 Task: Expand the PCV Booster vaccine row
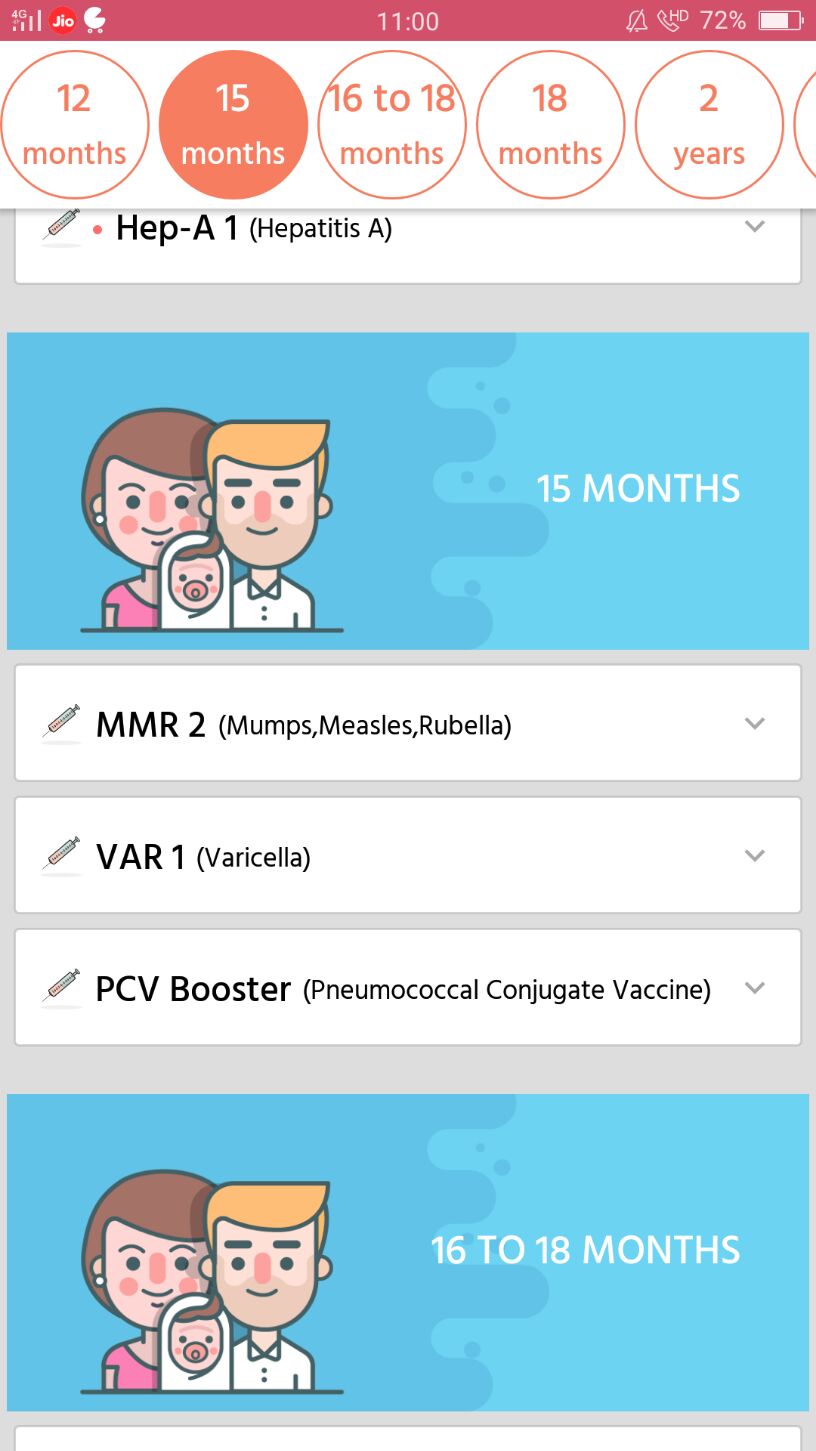[x=754, y=988]
